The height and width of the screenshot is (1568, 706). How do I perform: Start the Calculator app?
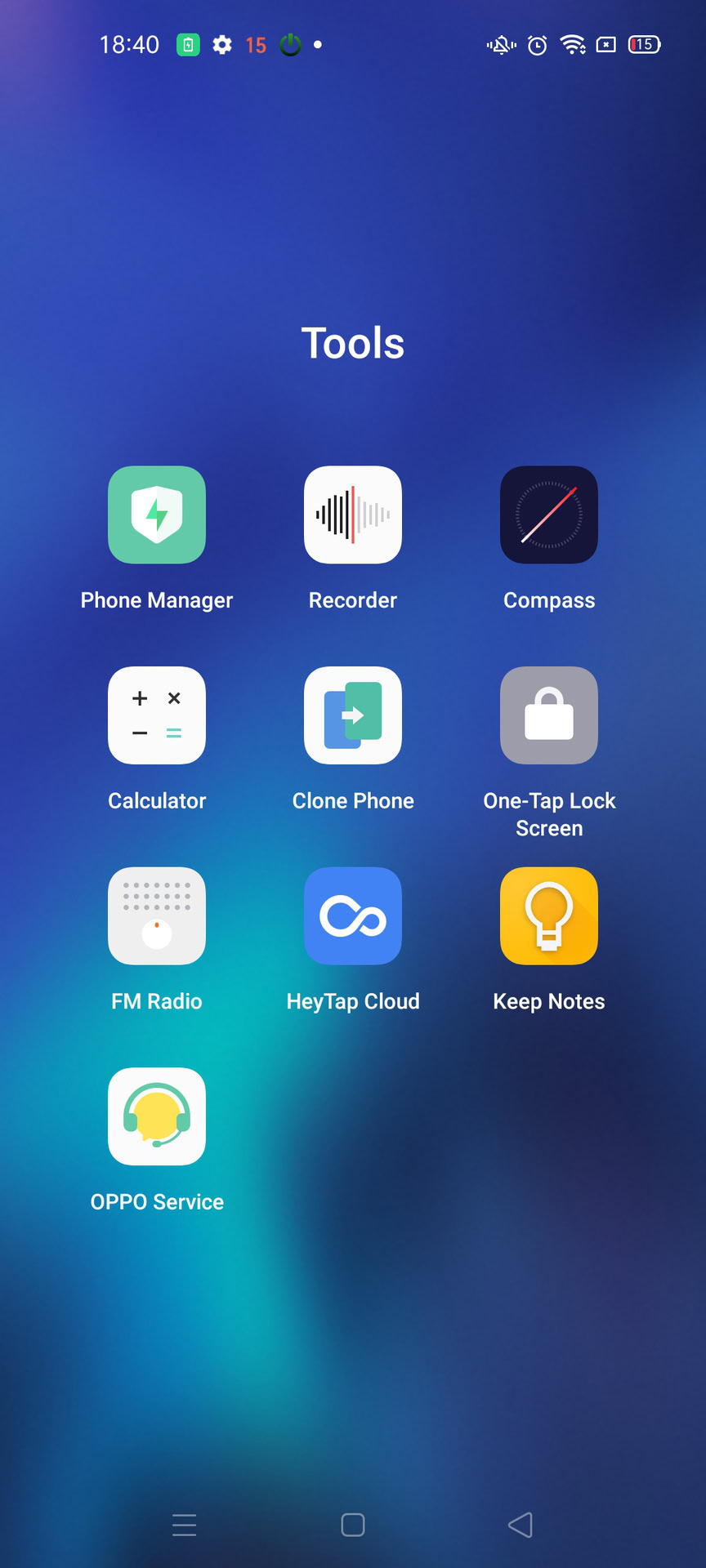coord(157,715)
